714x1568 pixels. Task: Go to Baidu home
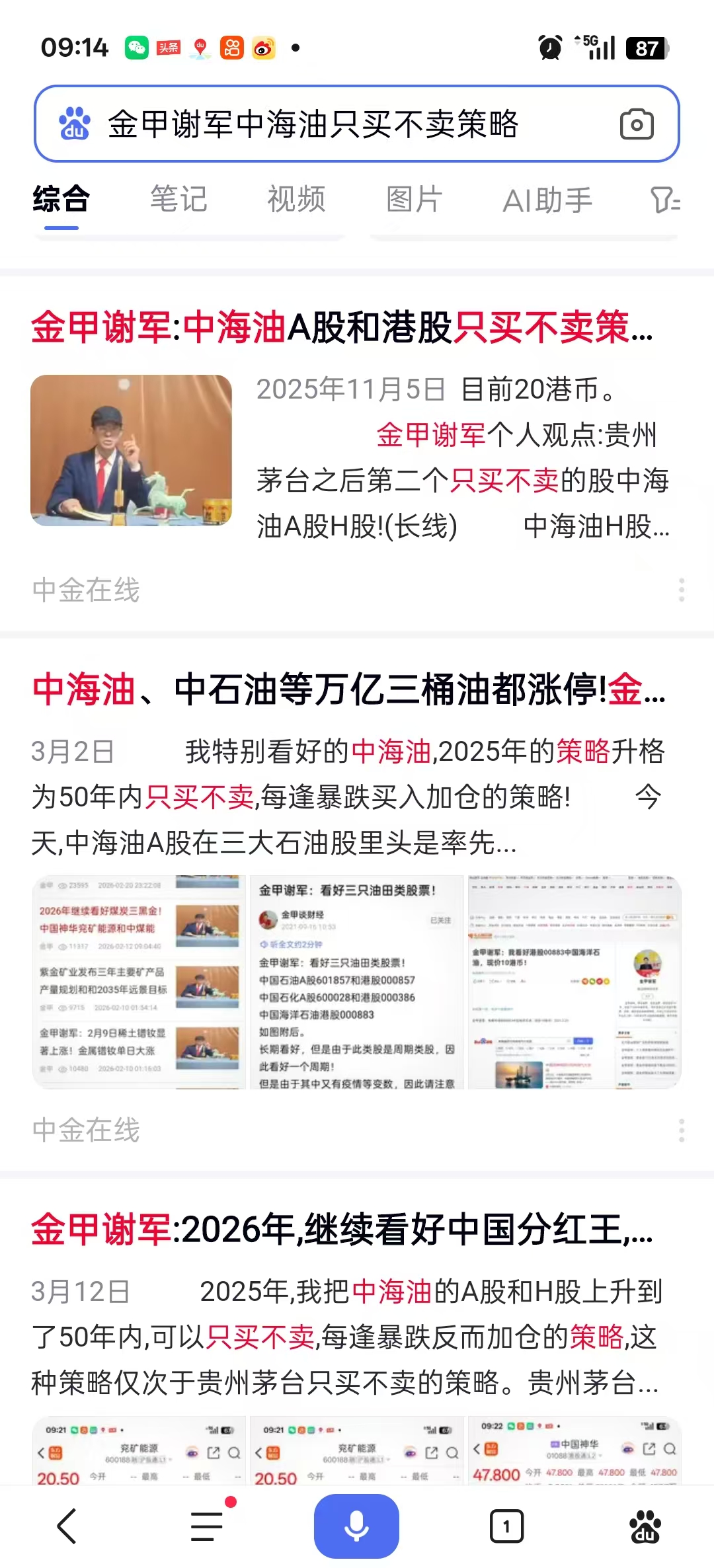[645, 1526]
